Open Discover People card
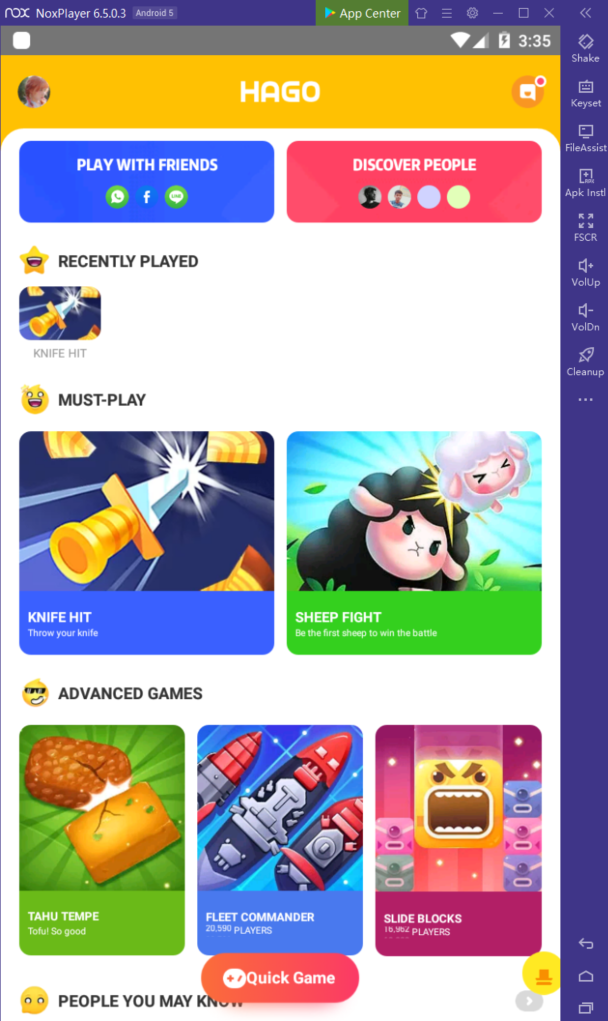The width and height of the screenshot is (608, 1021). tap(414, 181)
